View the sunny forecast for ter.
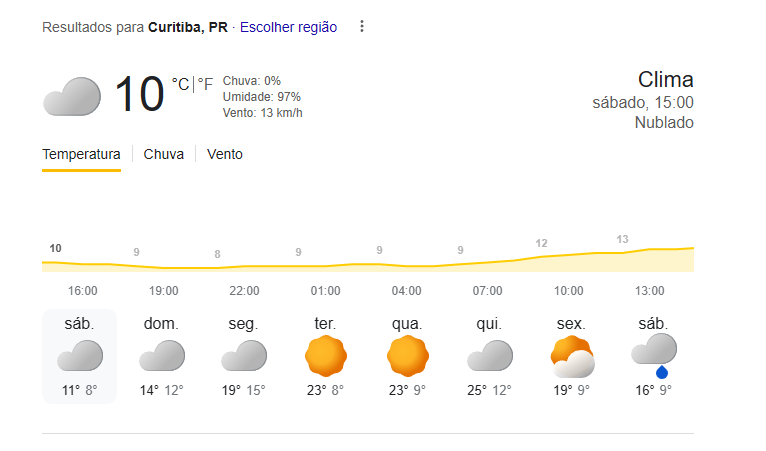This screenshot has height=451, width=766. coord(325,356)
